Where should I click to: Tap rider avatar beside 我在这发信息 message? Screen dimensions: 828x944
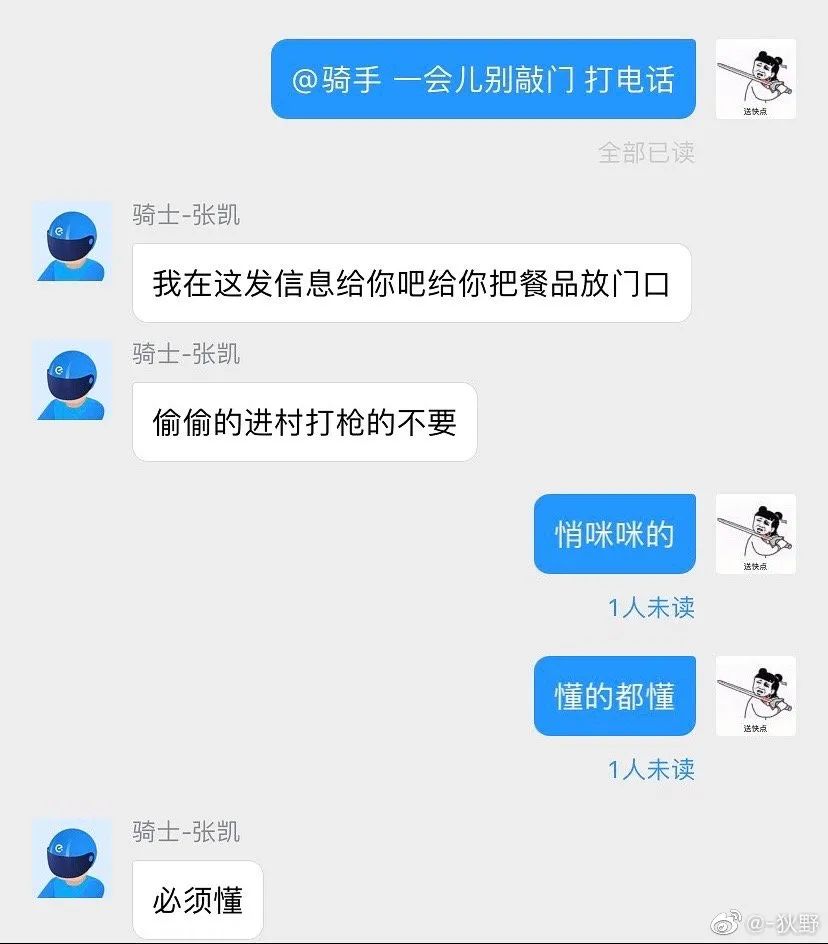(x=72, y=242)
